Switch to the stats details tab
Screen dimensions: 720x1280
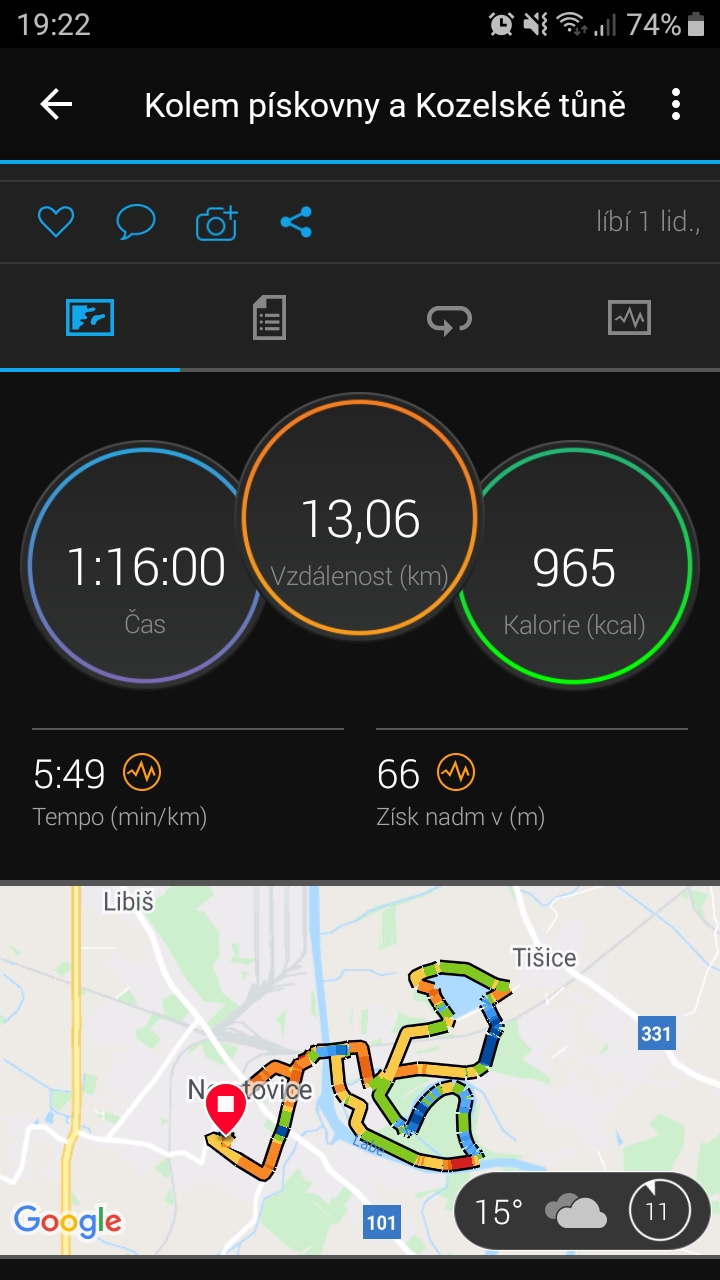(x=269, y=318)
